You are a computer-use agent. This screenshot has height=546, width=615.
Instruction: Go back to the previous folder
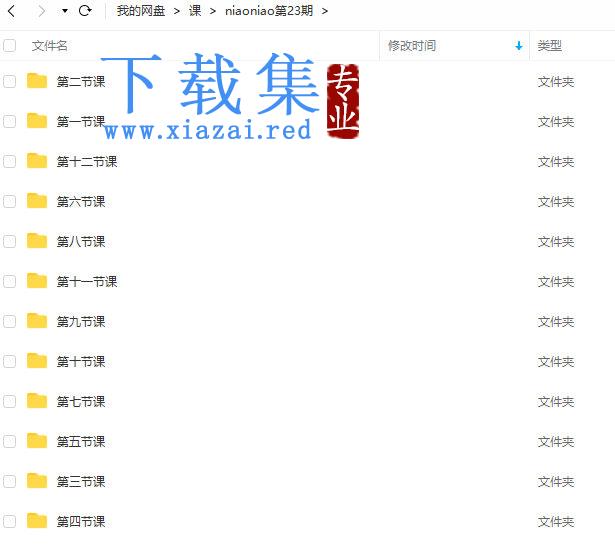pos(12,11)
